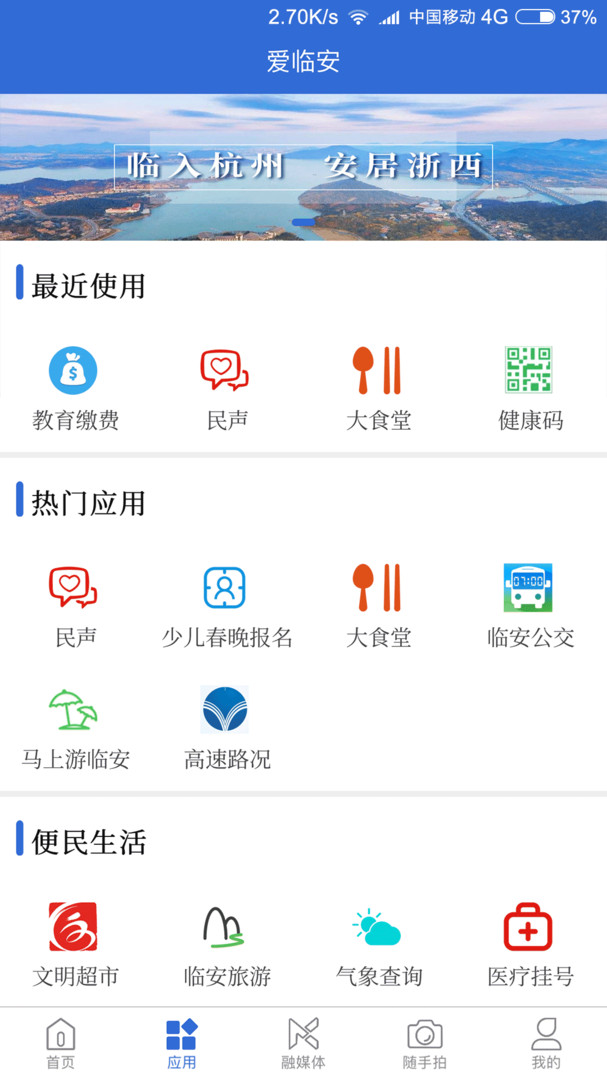The image size is (607, 1080).
Task: Open 健康码 health code
Action: tap(530, 388)
